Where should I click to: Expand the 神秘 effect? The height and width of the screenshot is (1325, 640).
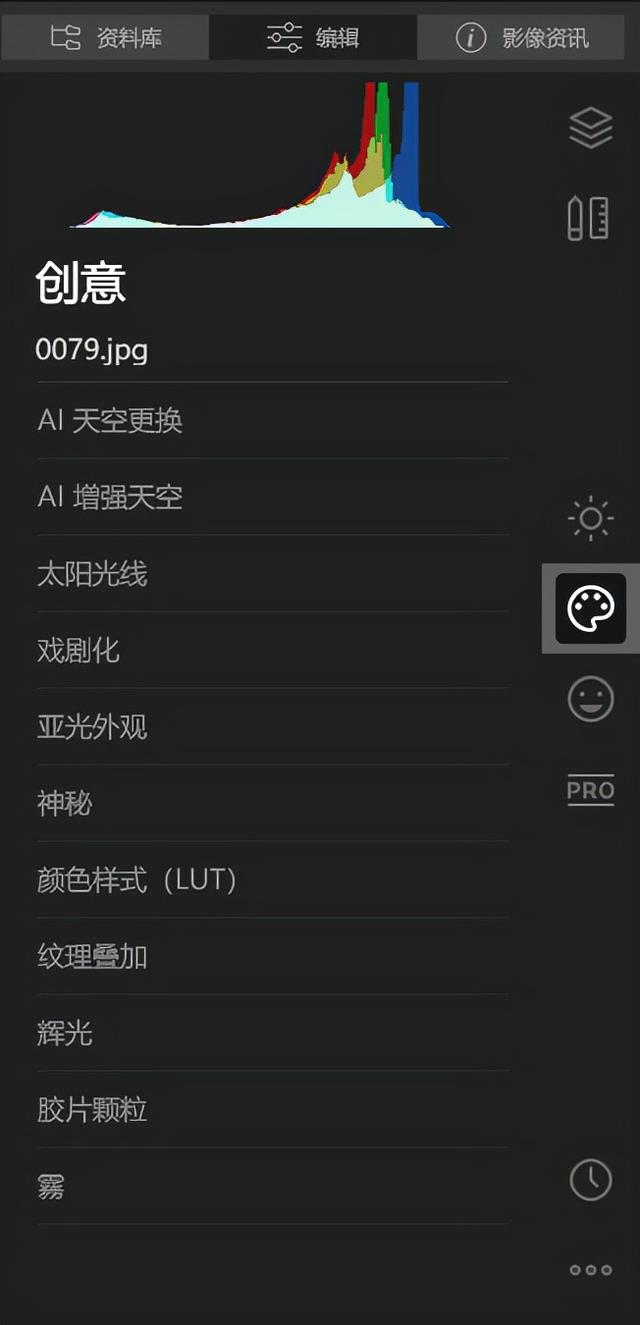(x=65, y=803)
